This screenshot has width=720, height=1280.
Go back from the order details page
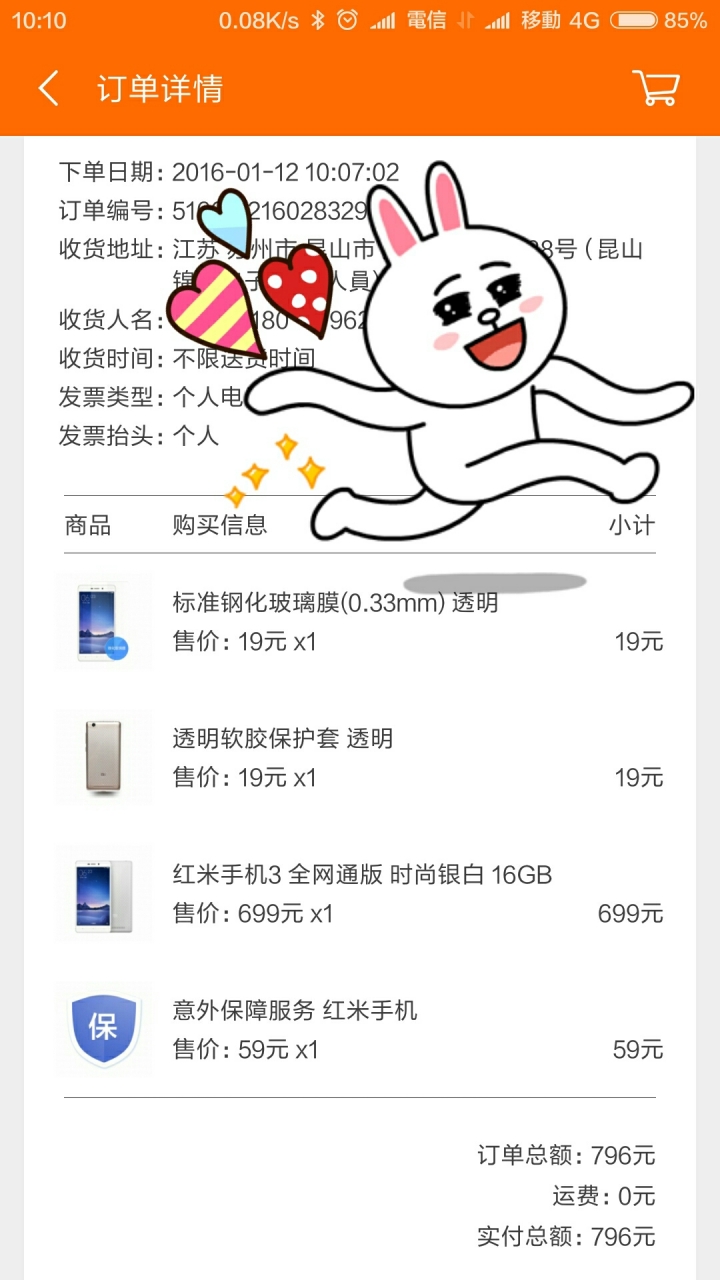tap(48, 88)
